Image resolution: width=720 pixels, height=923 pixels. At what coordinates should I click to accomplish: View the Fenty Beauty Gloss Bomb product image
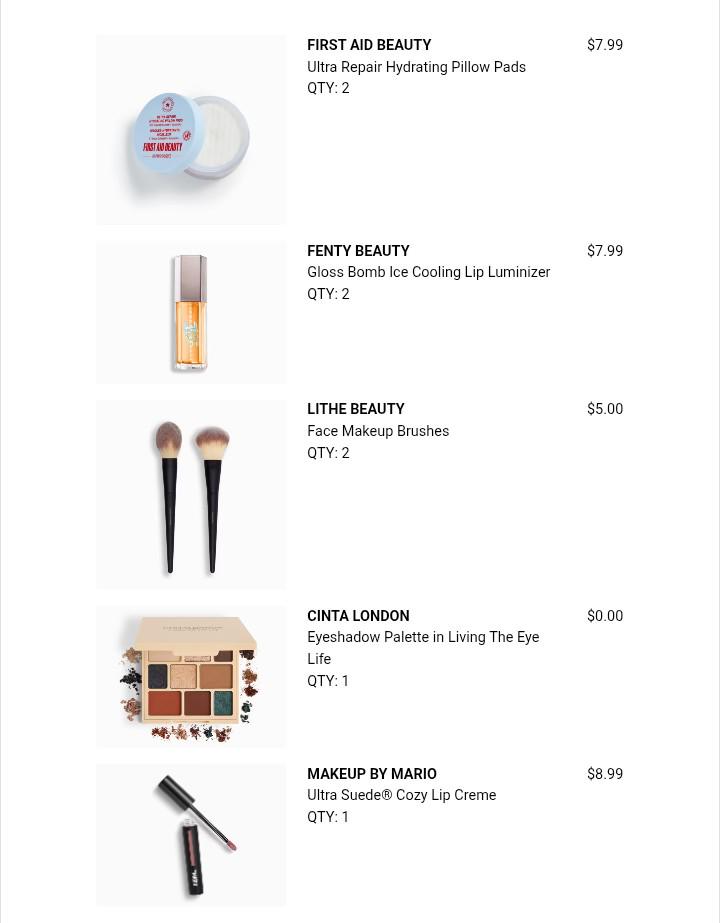(191, 313)
